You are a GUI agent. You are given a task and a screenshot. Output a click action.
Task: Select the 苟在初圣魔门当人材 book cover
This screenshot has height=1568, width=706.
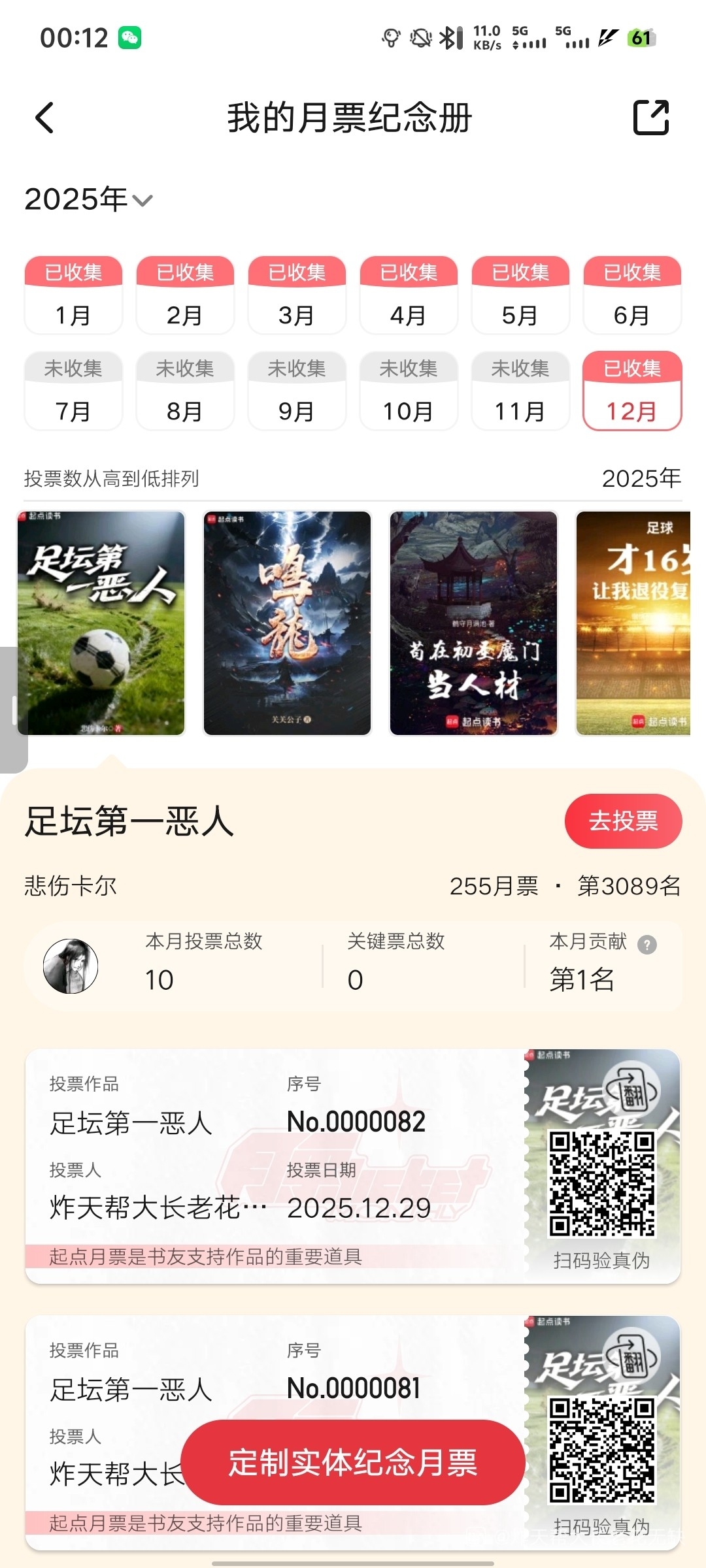click(473, 623)
